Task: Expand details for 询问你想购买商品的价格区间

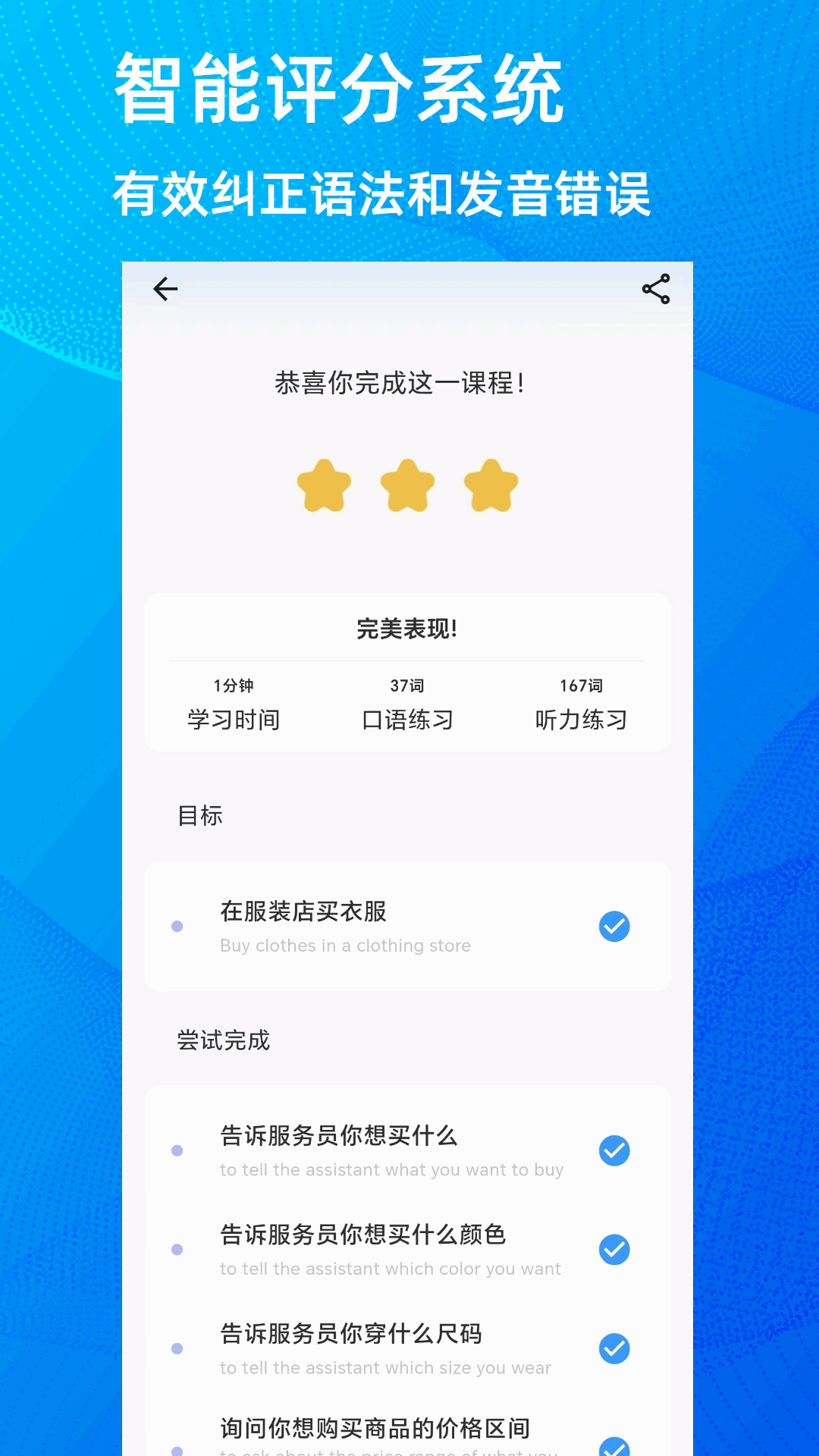Action: [x=374, y=1424]
